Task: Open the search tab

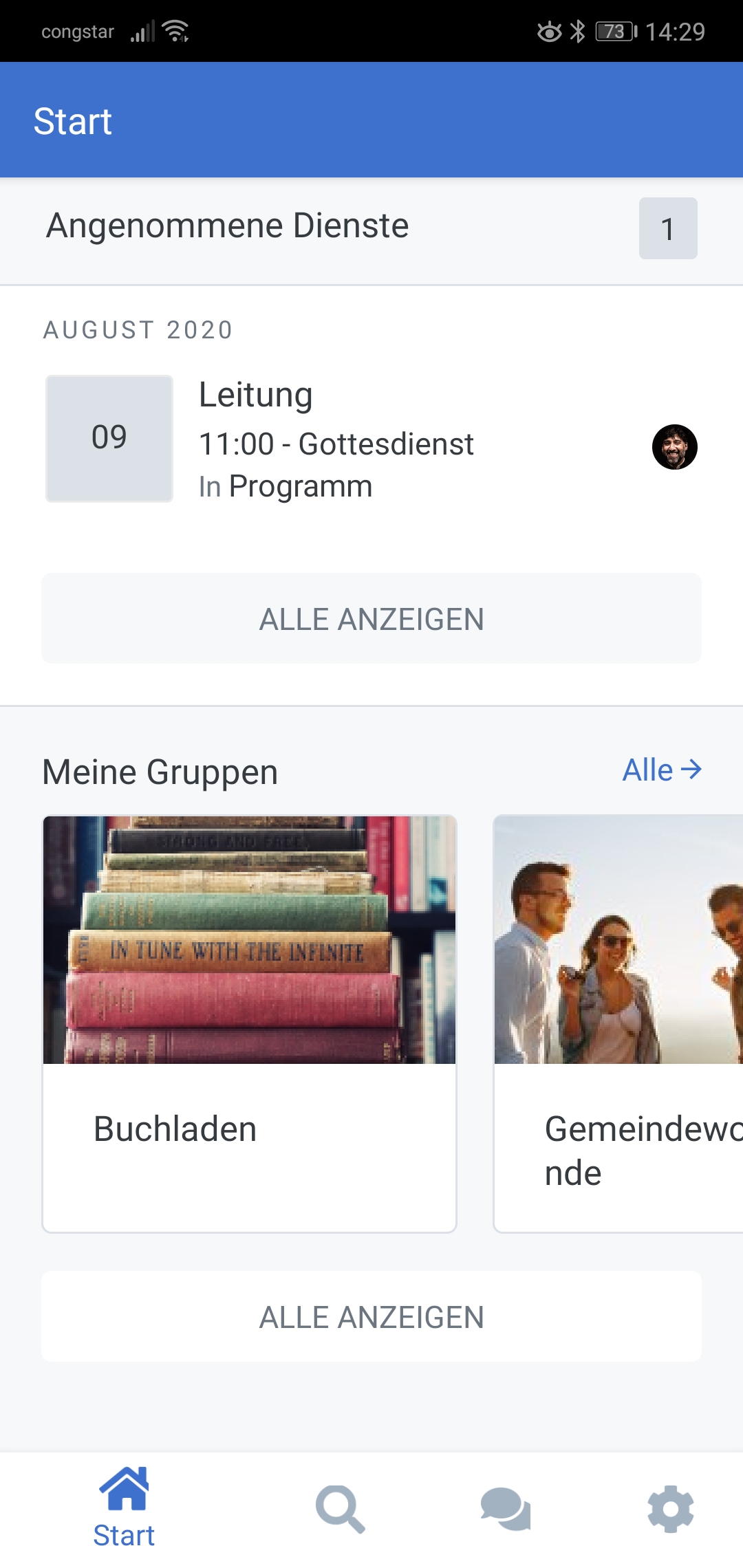Action: point(340,1510)
